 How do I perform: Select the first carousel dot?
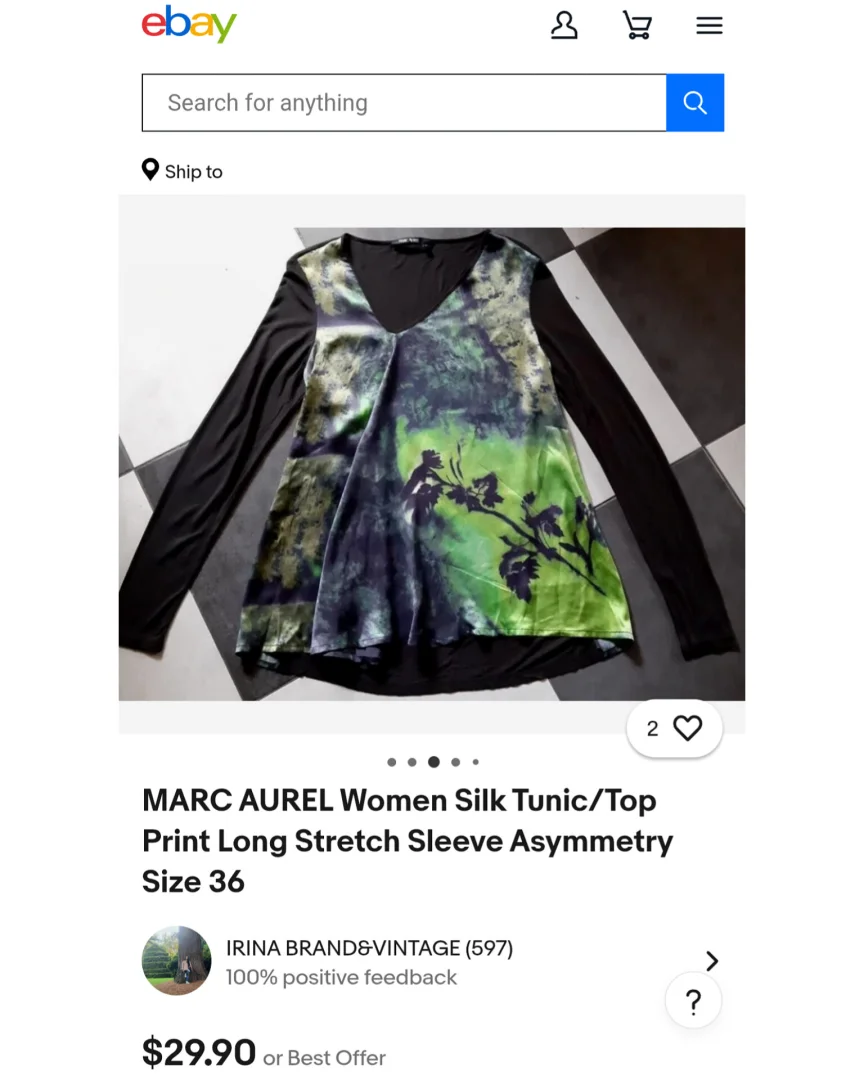pos(390,761)
